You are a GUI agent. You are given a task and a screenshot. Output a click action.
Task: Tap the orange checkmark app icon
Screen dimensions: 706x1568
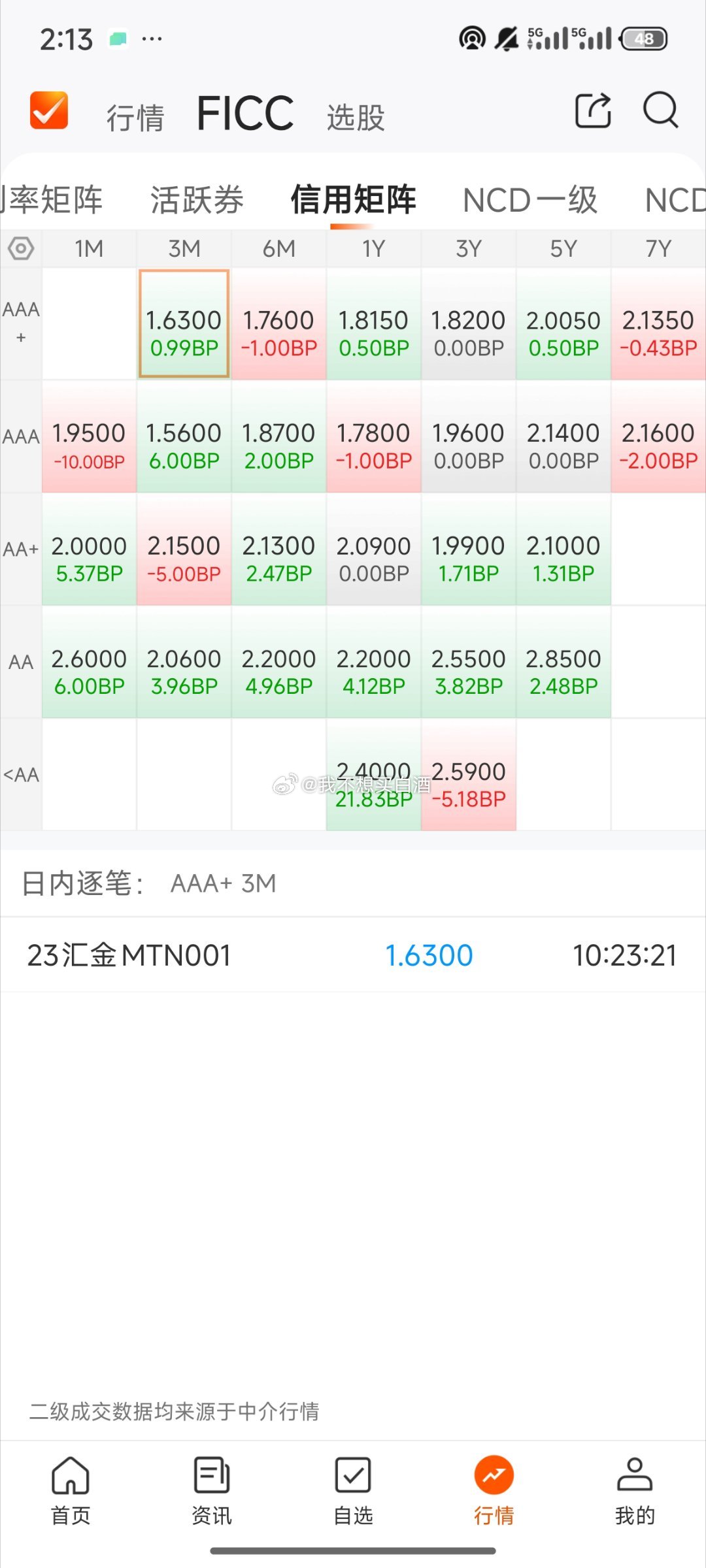click(x=49, y=110)
